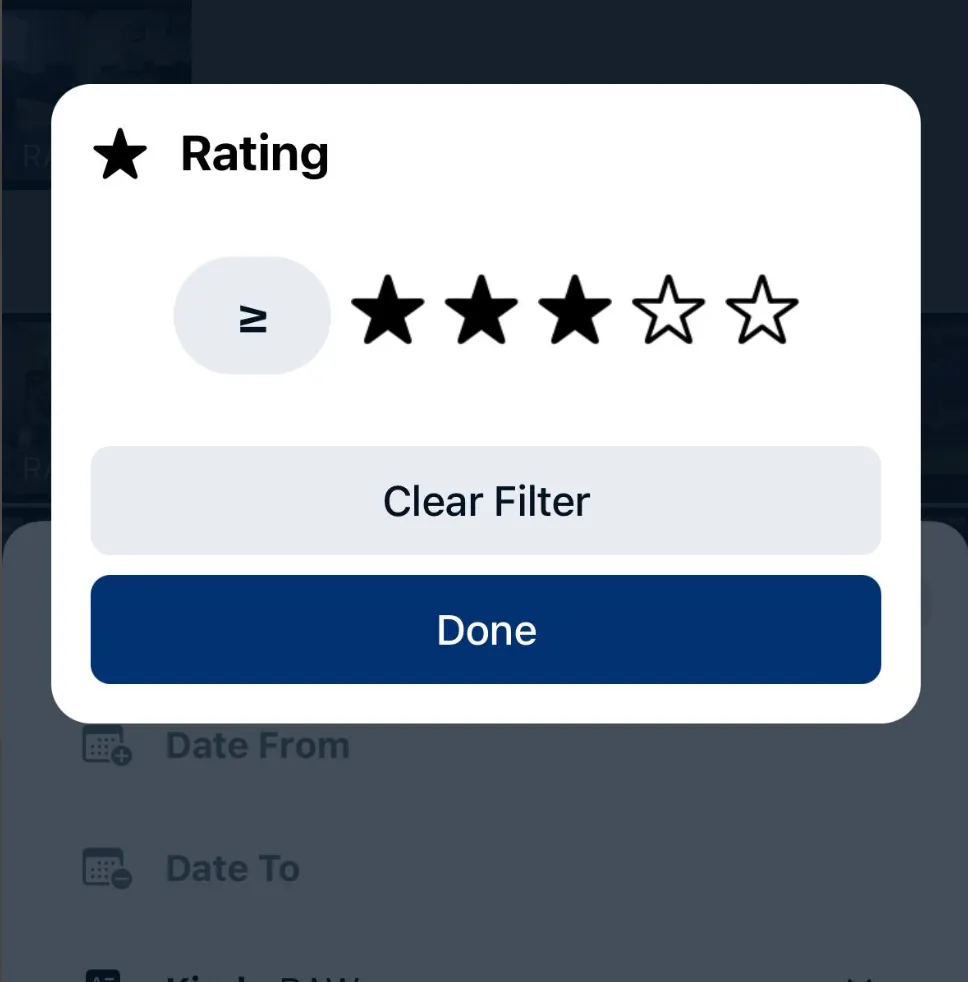Viewport: 968px width, 982px height.
Task: Select the Date To filter entry
Action: pyautogui.click(x=233, y=868)
